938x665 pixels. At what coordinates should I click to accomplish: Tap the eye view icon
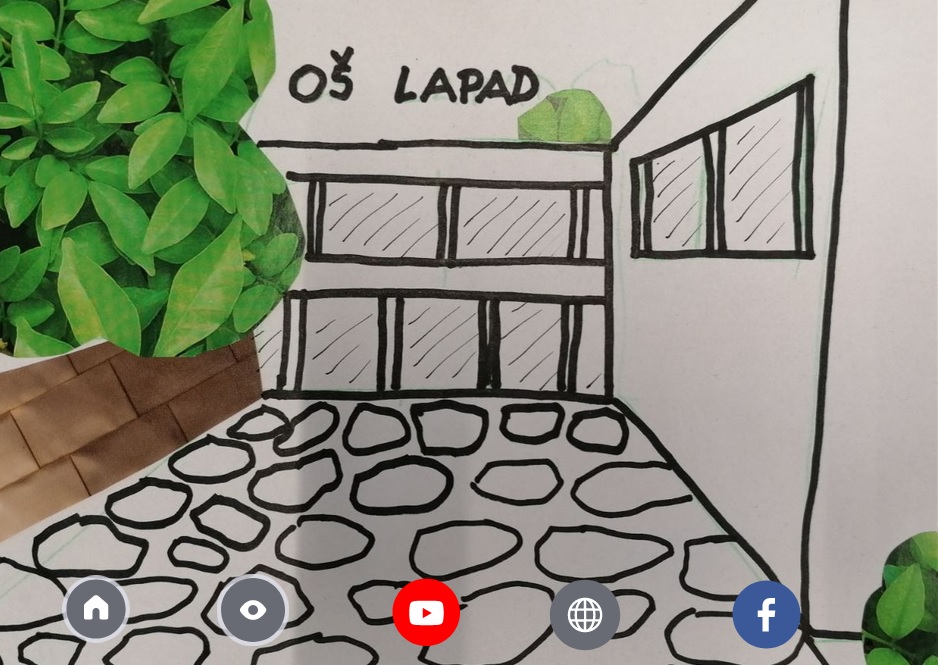tap(253, 610)
